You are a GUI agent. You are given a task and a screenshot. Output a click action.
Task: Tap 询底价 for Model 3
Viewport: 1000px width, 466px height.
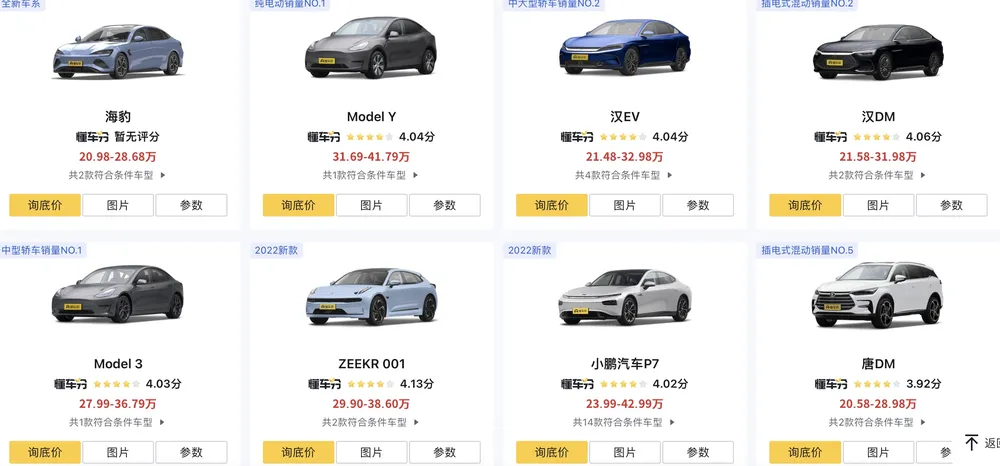tap(45, 453)
